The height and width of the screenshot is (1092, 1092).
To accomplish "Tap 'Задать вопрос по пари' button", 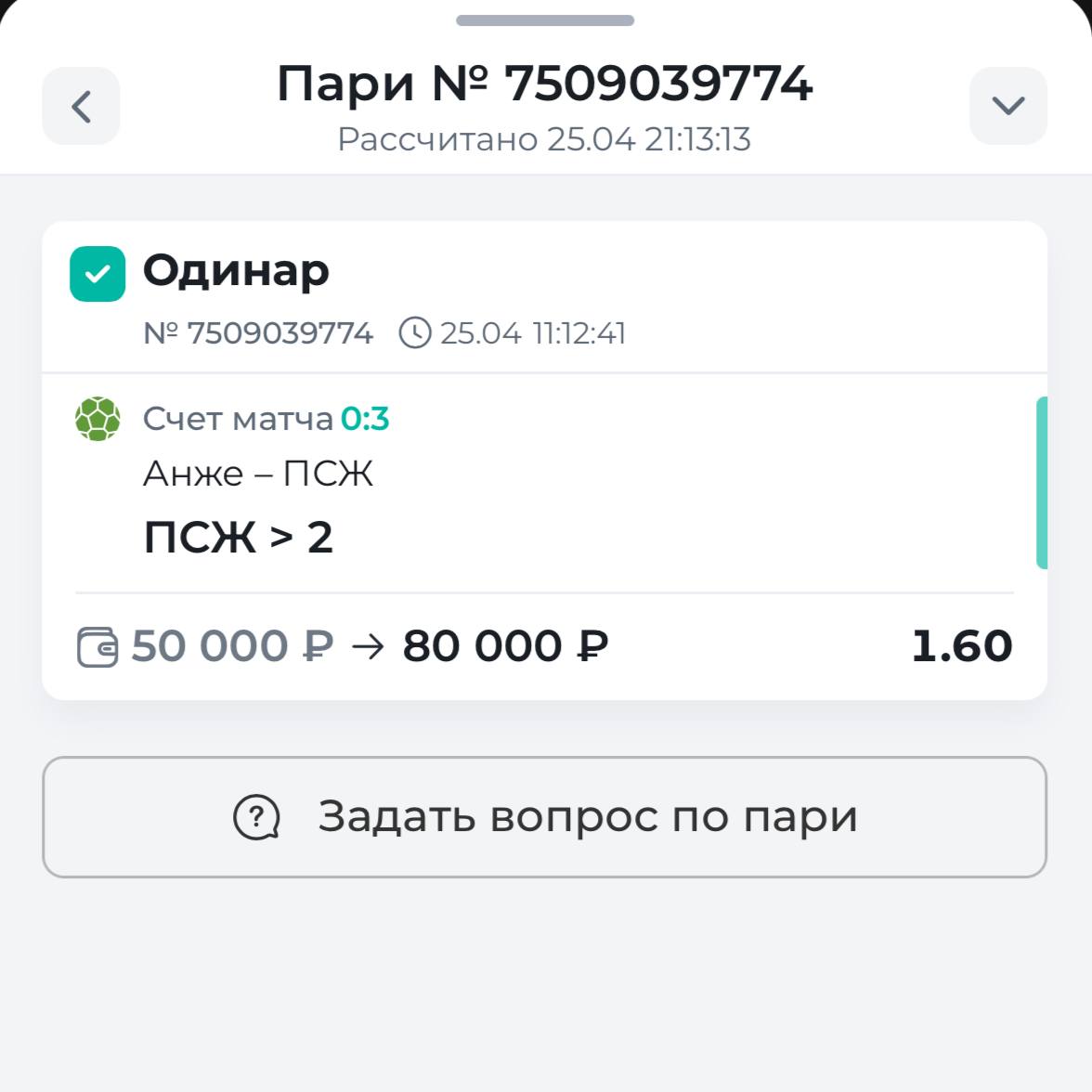I will (544, 817).
